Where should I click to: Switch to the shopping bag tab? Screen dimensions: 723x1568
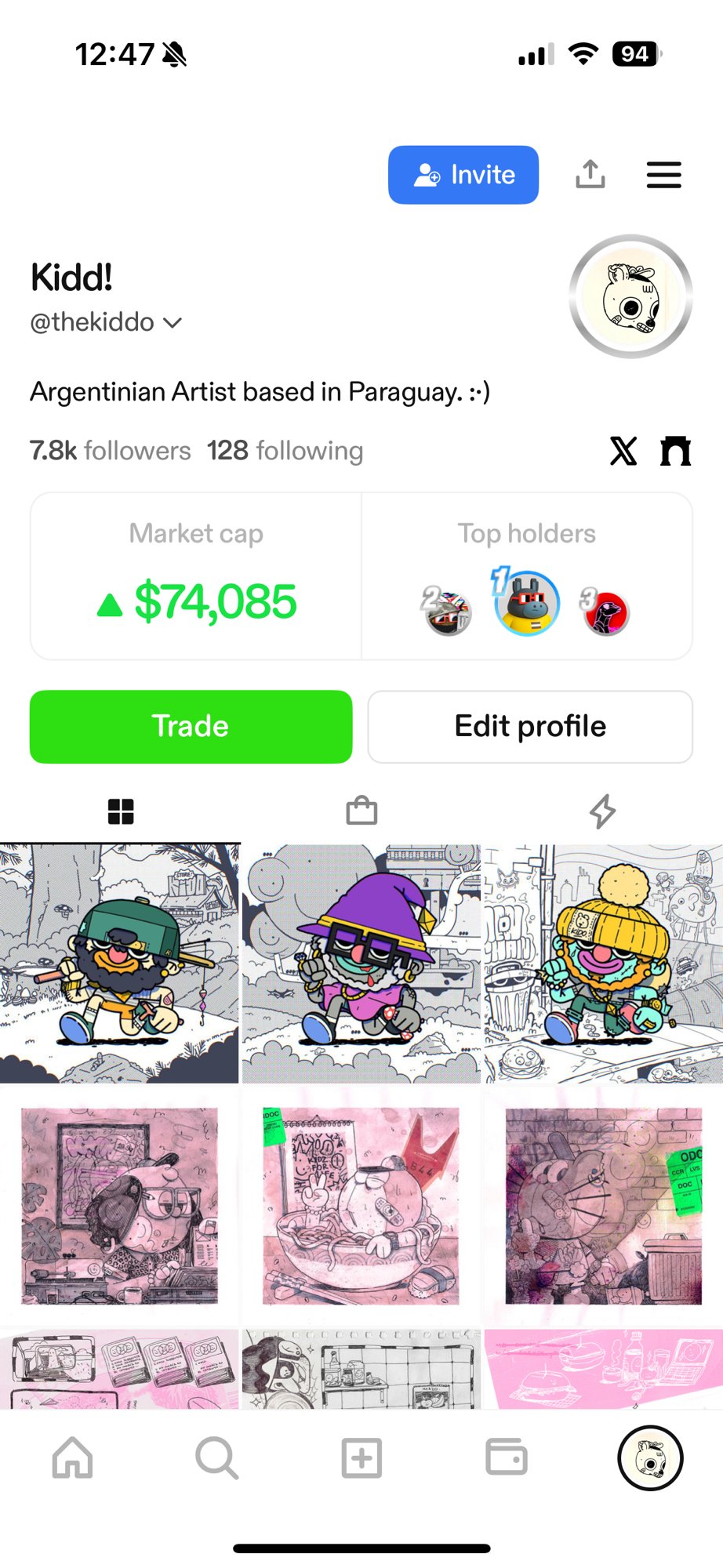(x=361, y=811)
